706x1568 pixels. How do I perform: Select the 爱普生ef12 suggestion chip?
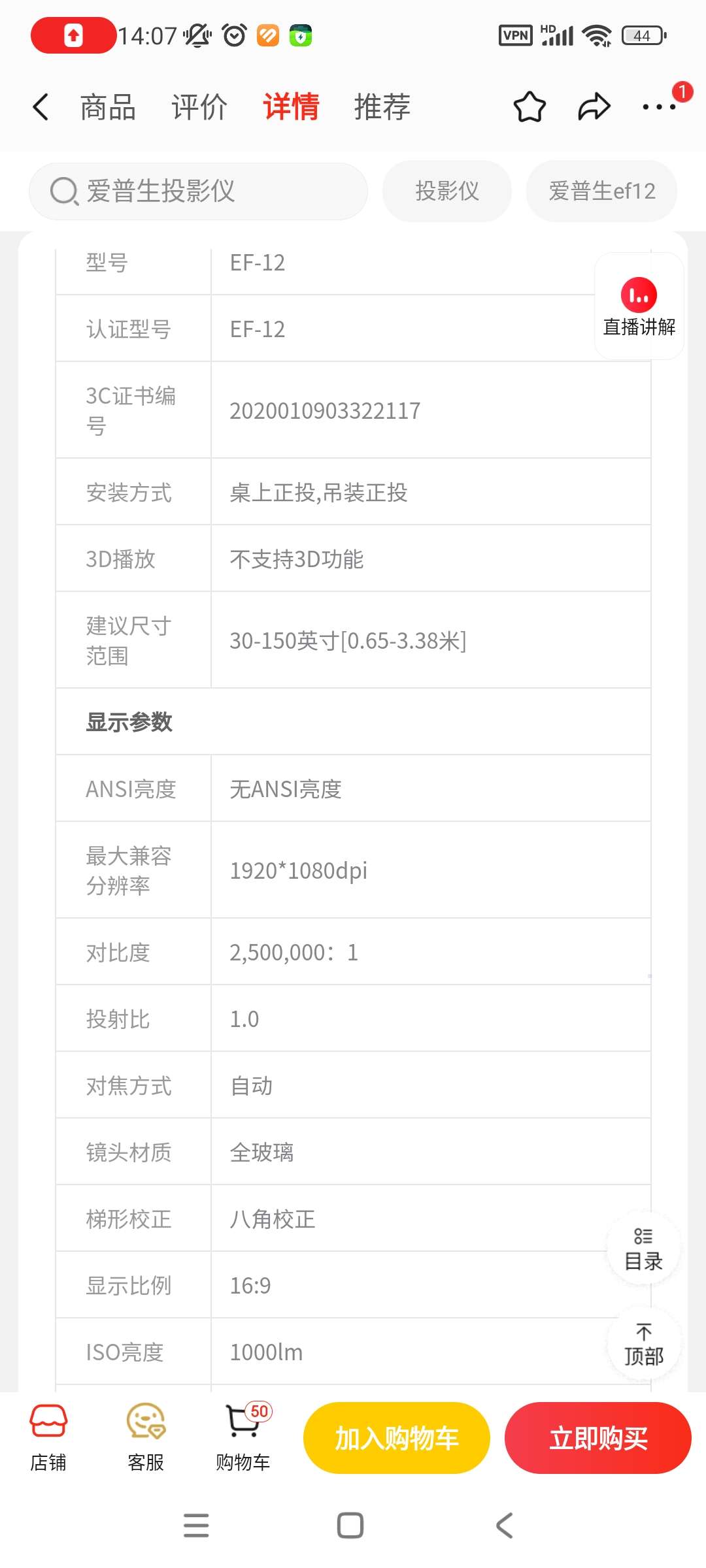tap(601, 191)
